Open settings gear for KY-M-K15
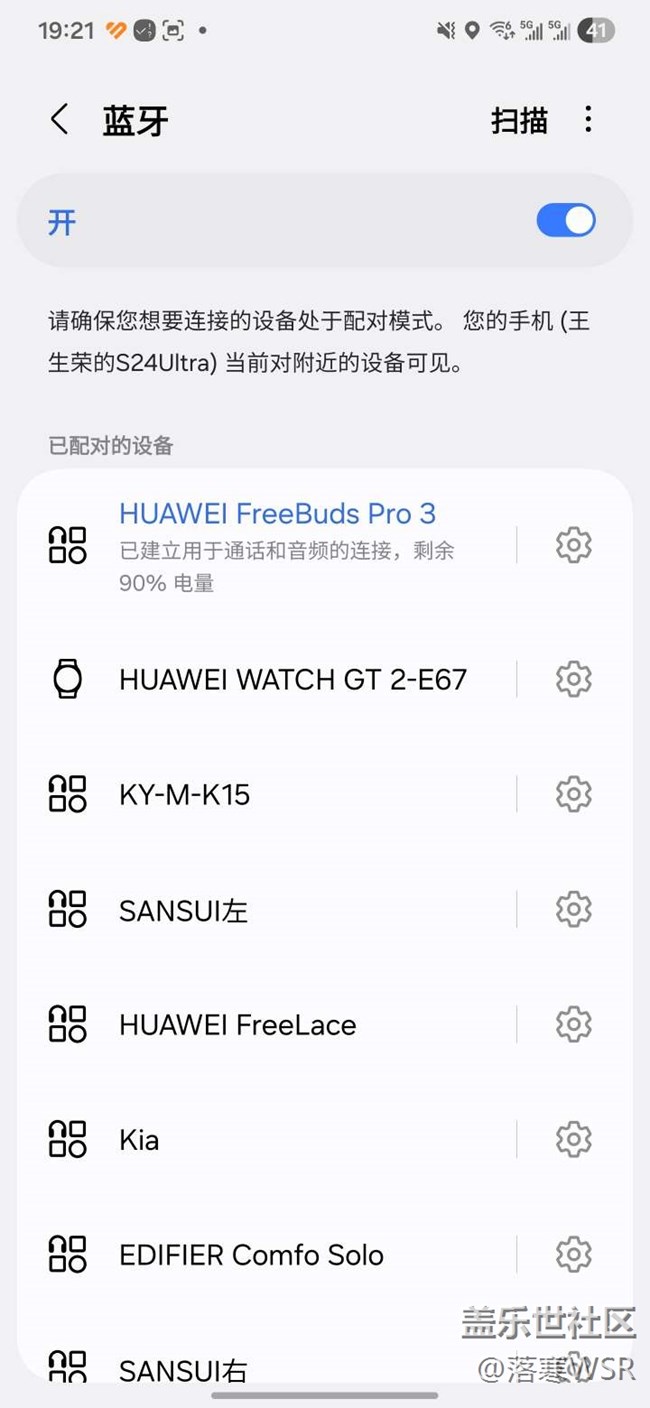Viewport: 650px width, 1408px height. coord(573,794)
